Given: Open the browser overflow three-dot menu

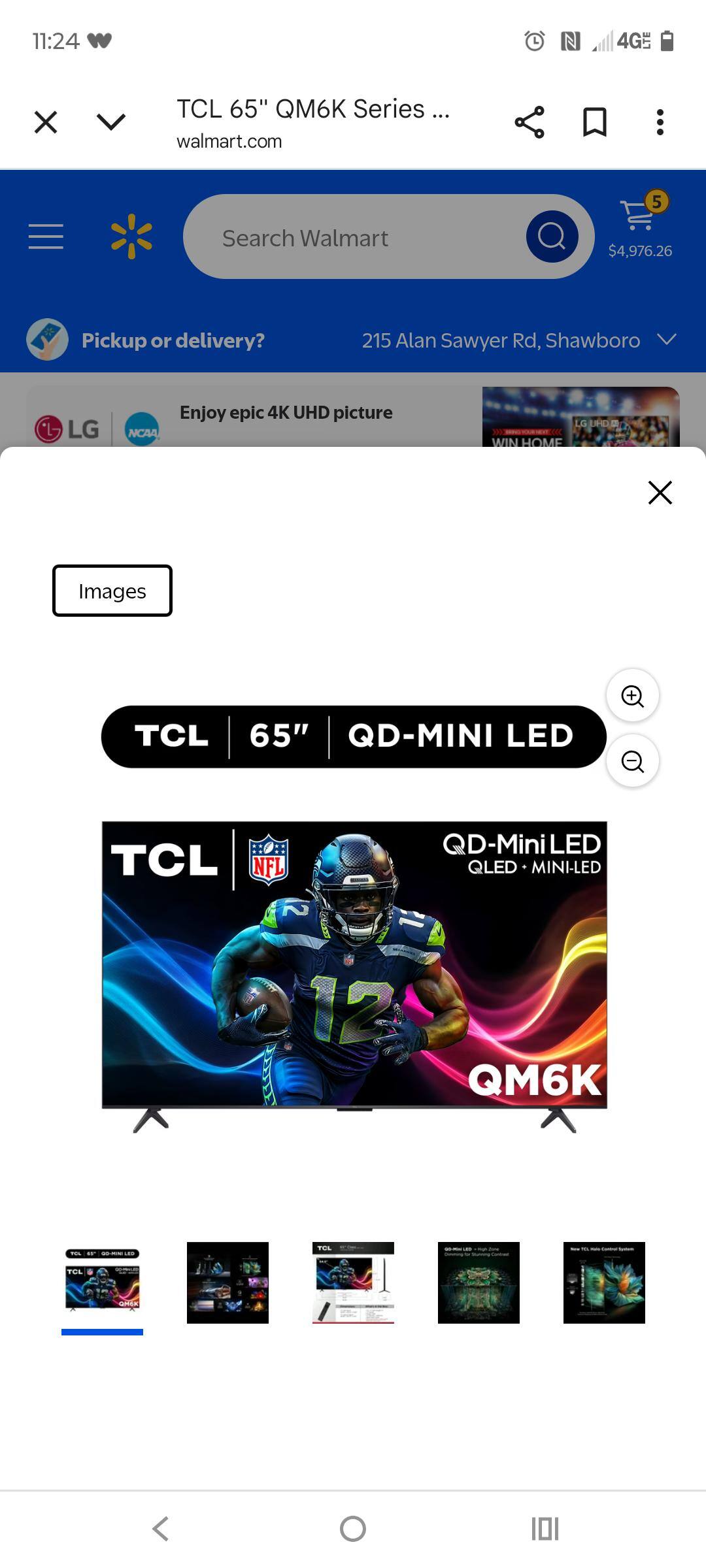Looking at the screenshot, I should pyautogui.click(x=660, y=122).
